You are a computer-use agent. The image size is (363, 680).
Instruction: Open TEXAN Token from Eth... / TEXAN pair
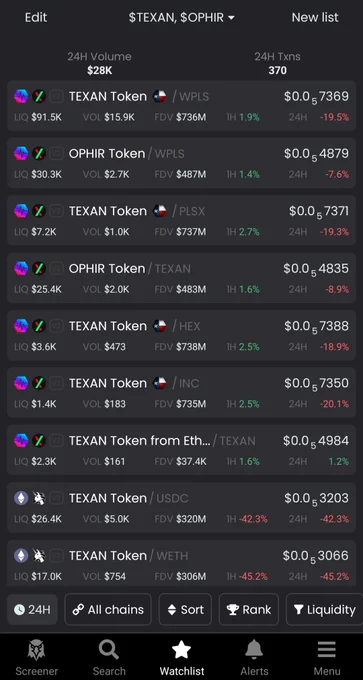pyautogui.click(x=181, y=450)
